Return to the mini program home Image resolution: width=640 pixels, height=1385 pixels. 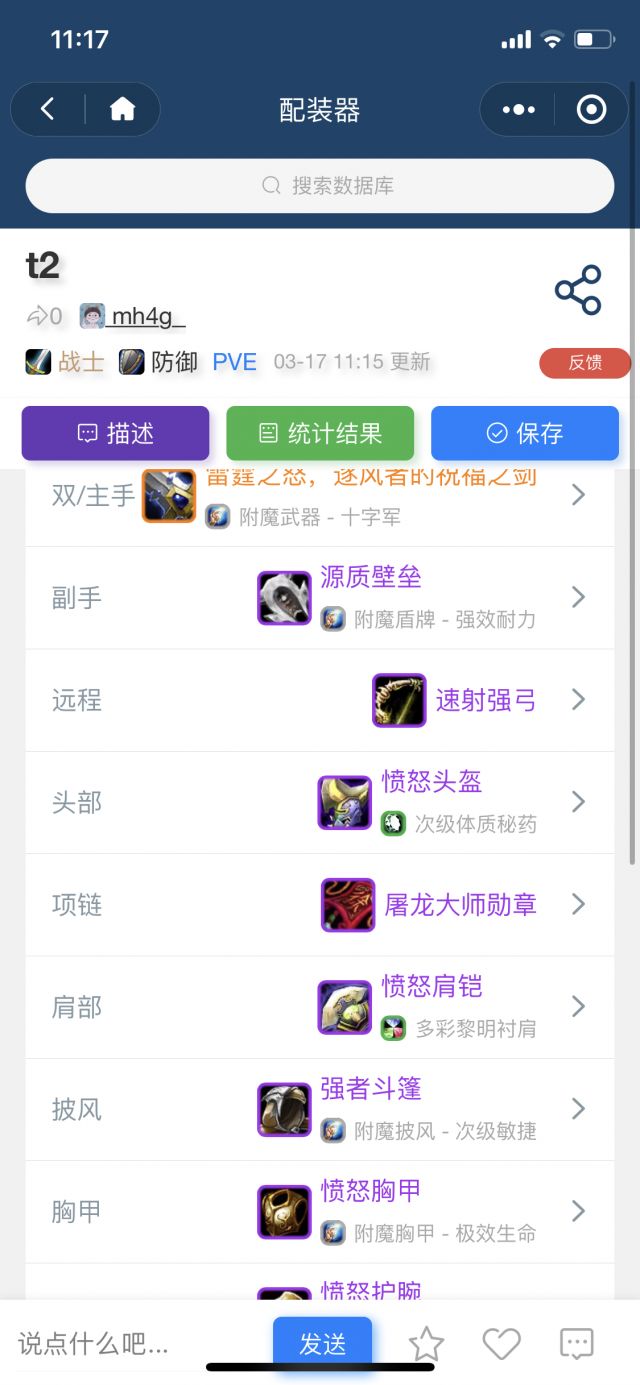[122, 109]
